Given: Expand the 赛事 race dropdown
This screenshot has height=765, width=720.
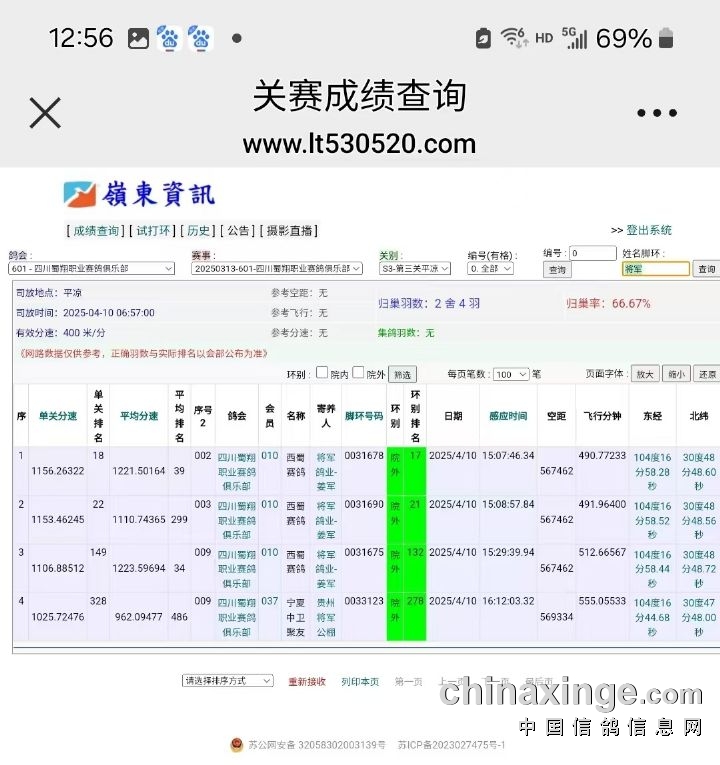Looking at the screenshot, I should pos(278,268).
